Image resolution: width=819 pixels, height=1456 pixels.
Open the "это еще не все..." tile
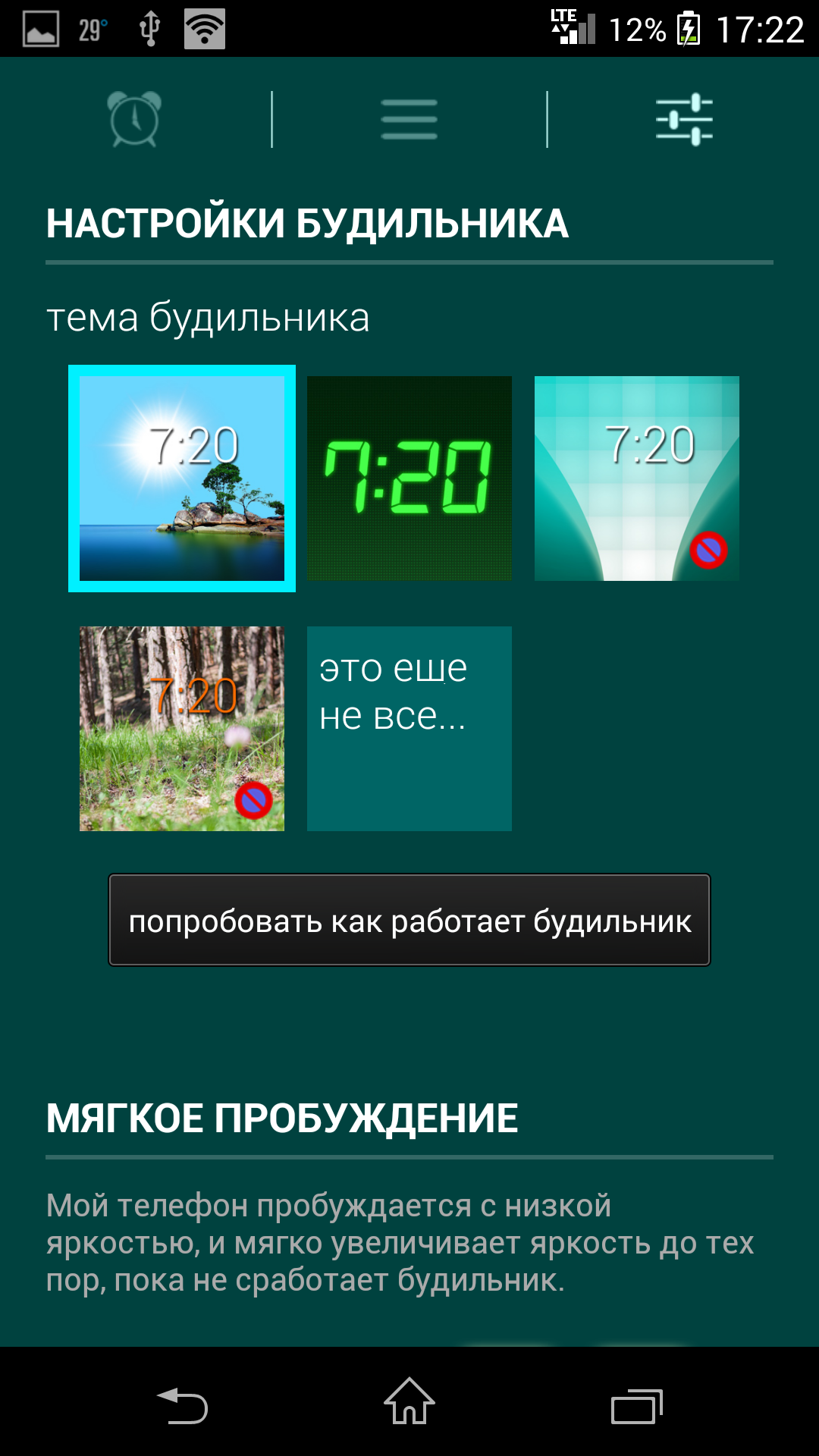[x=409, y=729]
